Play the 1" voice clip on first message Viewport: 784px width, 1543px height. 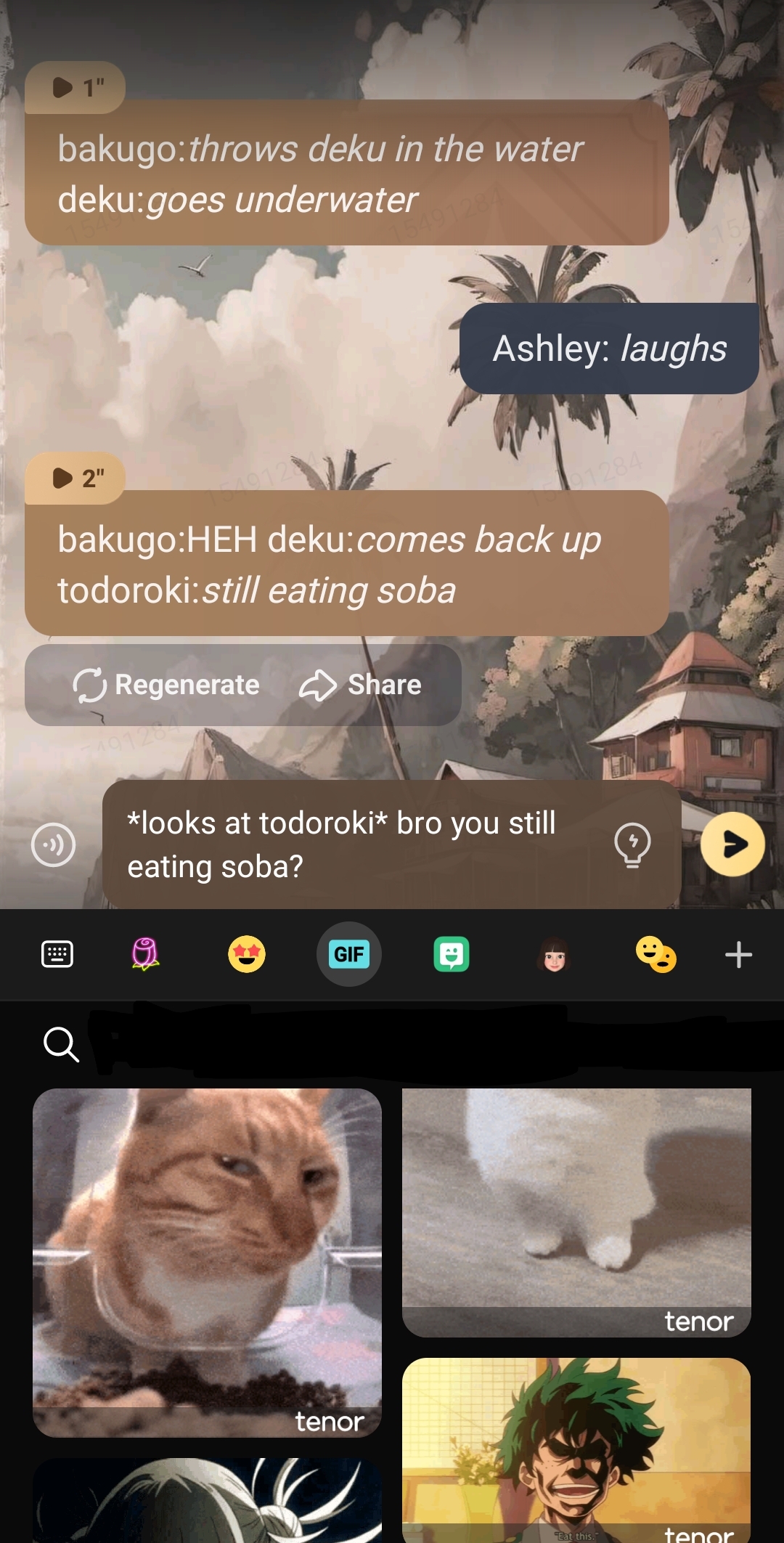pyautogui.click(x=75, y=88)
